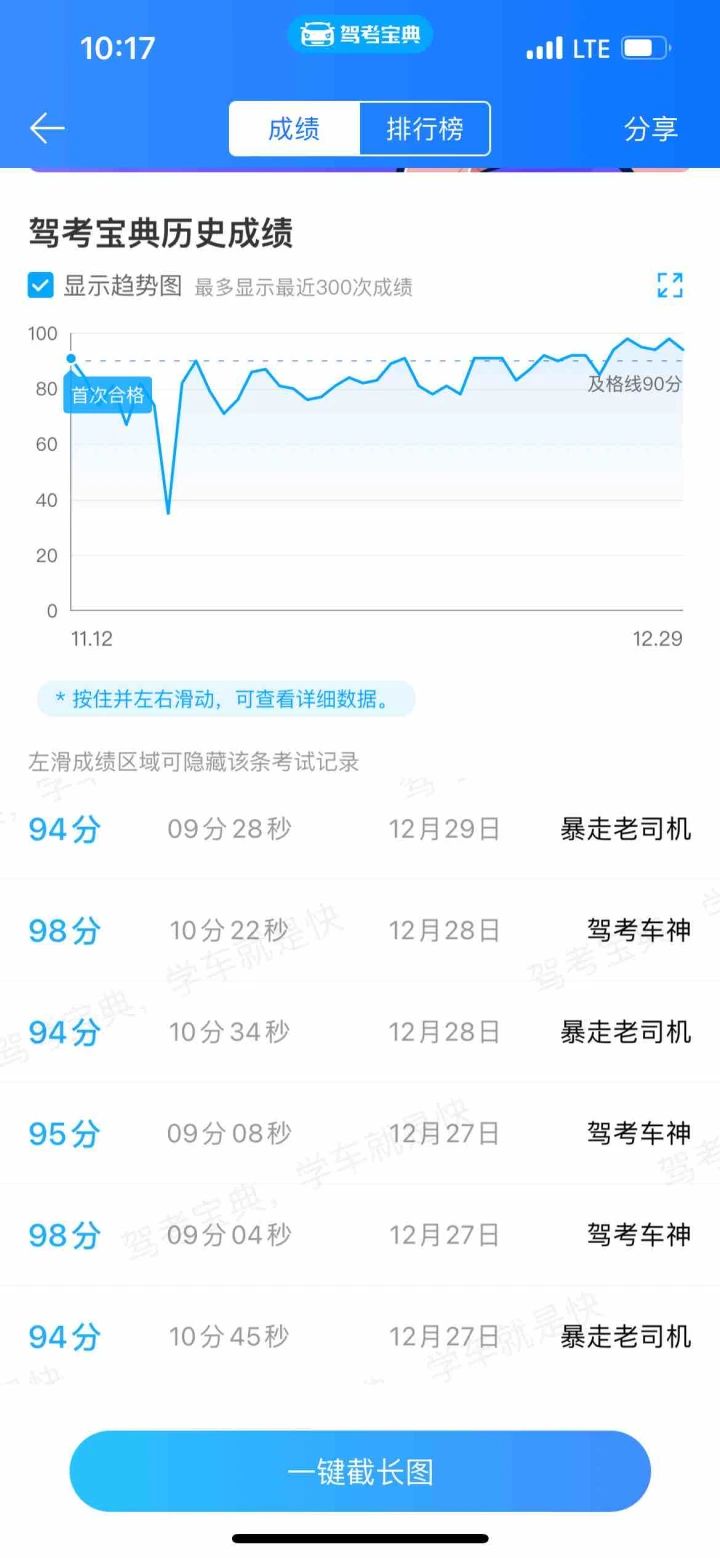
Task: Open the 94分 record from 12月29日
Action: 360,829
